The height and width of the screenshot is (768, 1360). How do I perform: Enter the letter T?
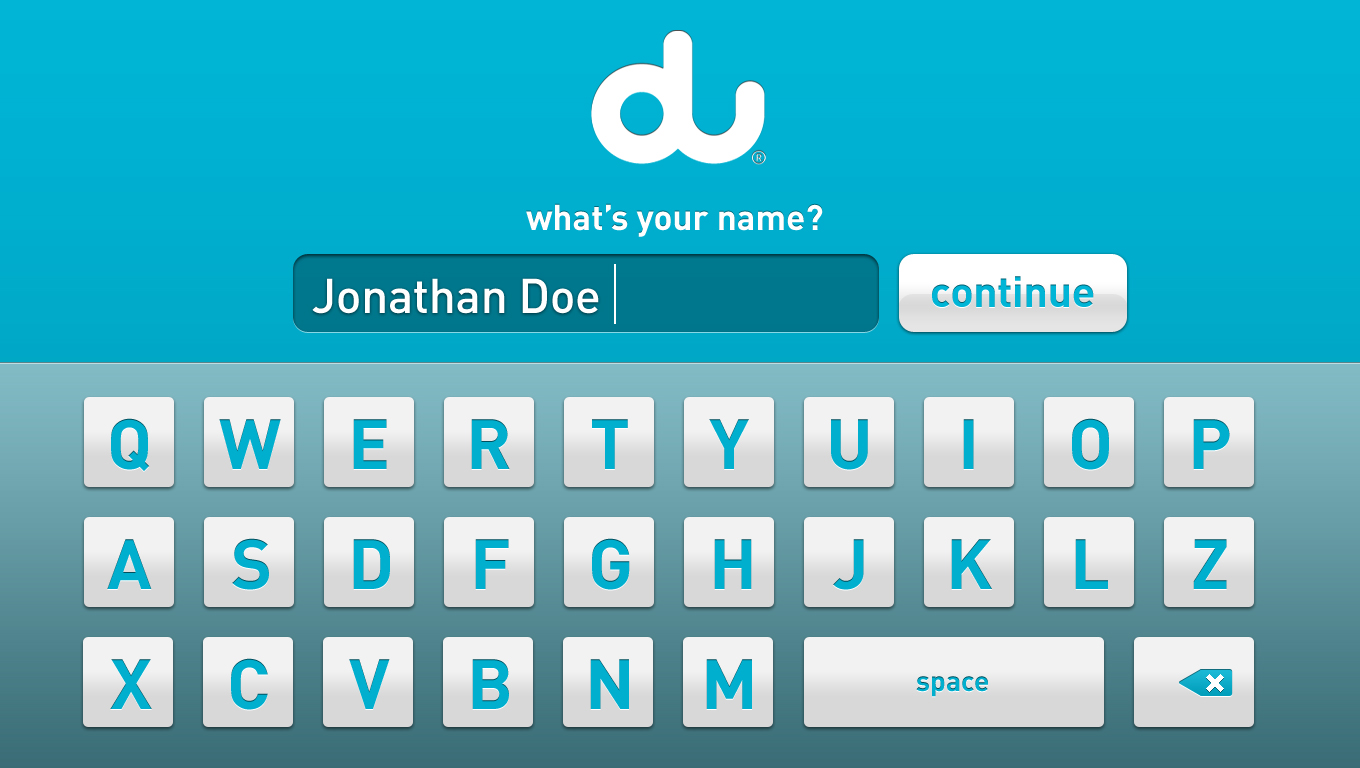pyautogui.click(x=609, y=442)
